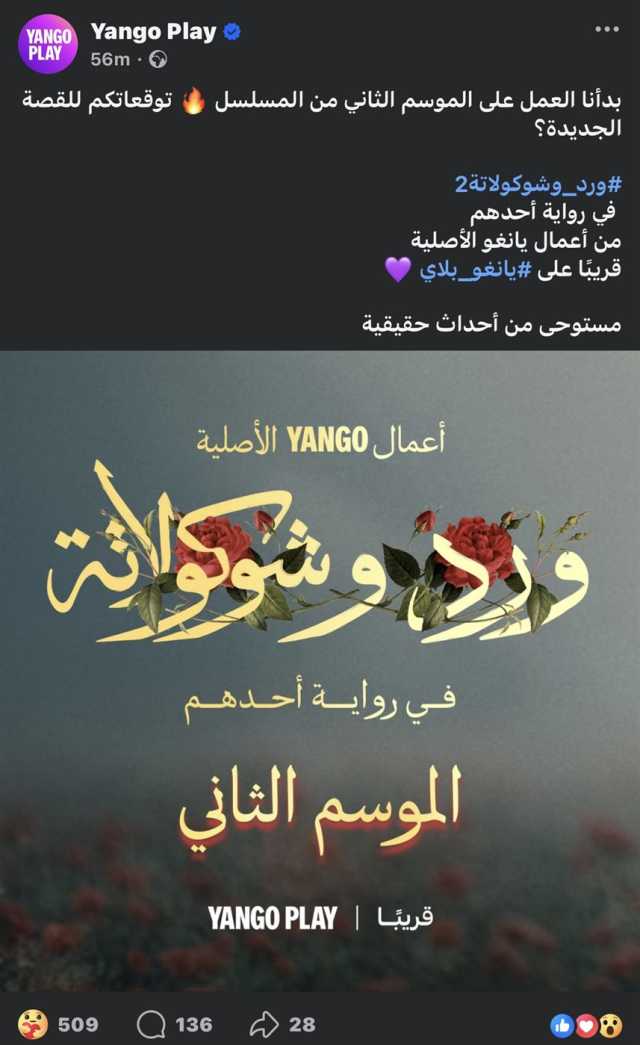Screen dimensions: 640x1045
Task: Open the 136 comments on this post
Action: 151,1023
